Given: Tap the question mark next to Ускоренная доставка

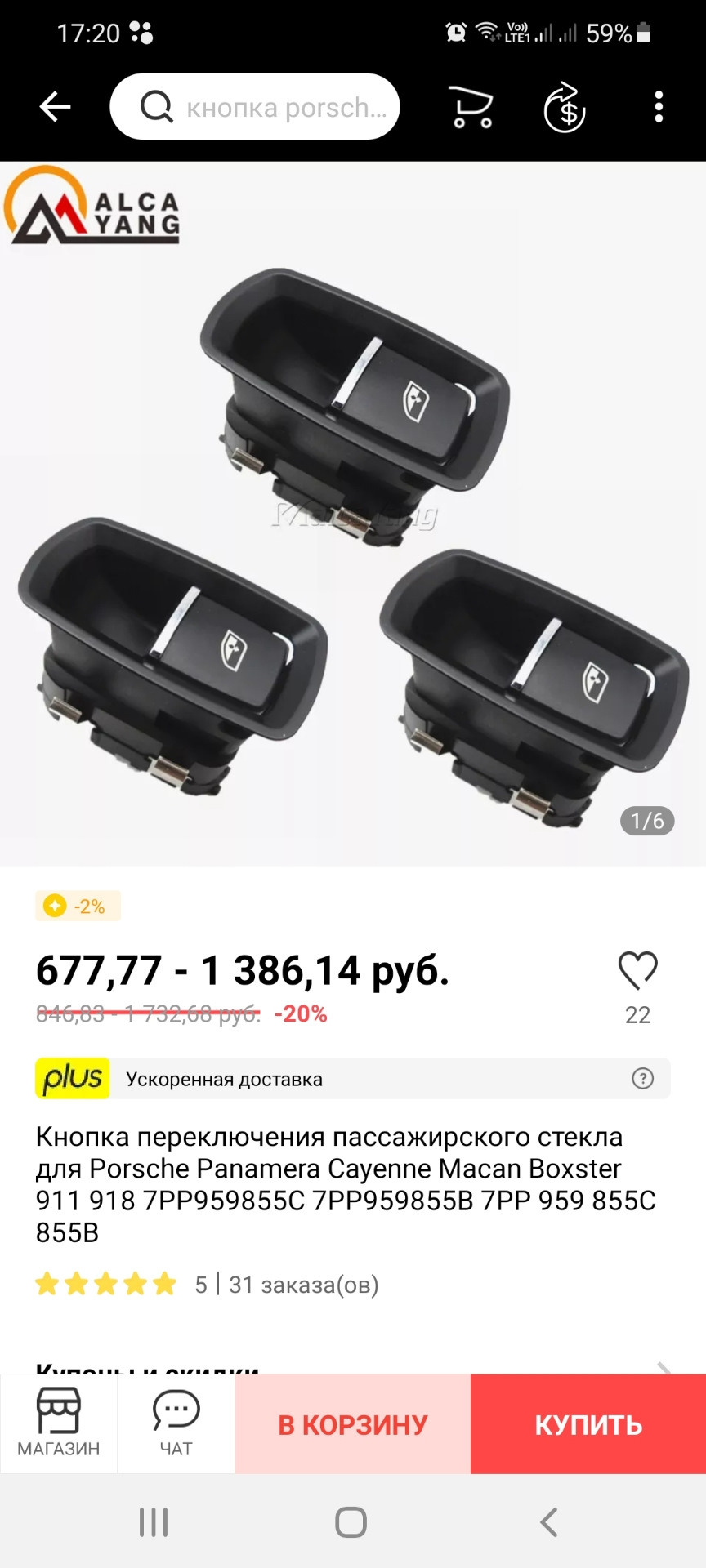Looking at the screenshot, I should coord(641,1079).
